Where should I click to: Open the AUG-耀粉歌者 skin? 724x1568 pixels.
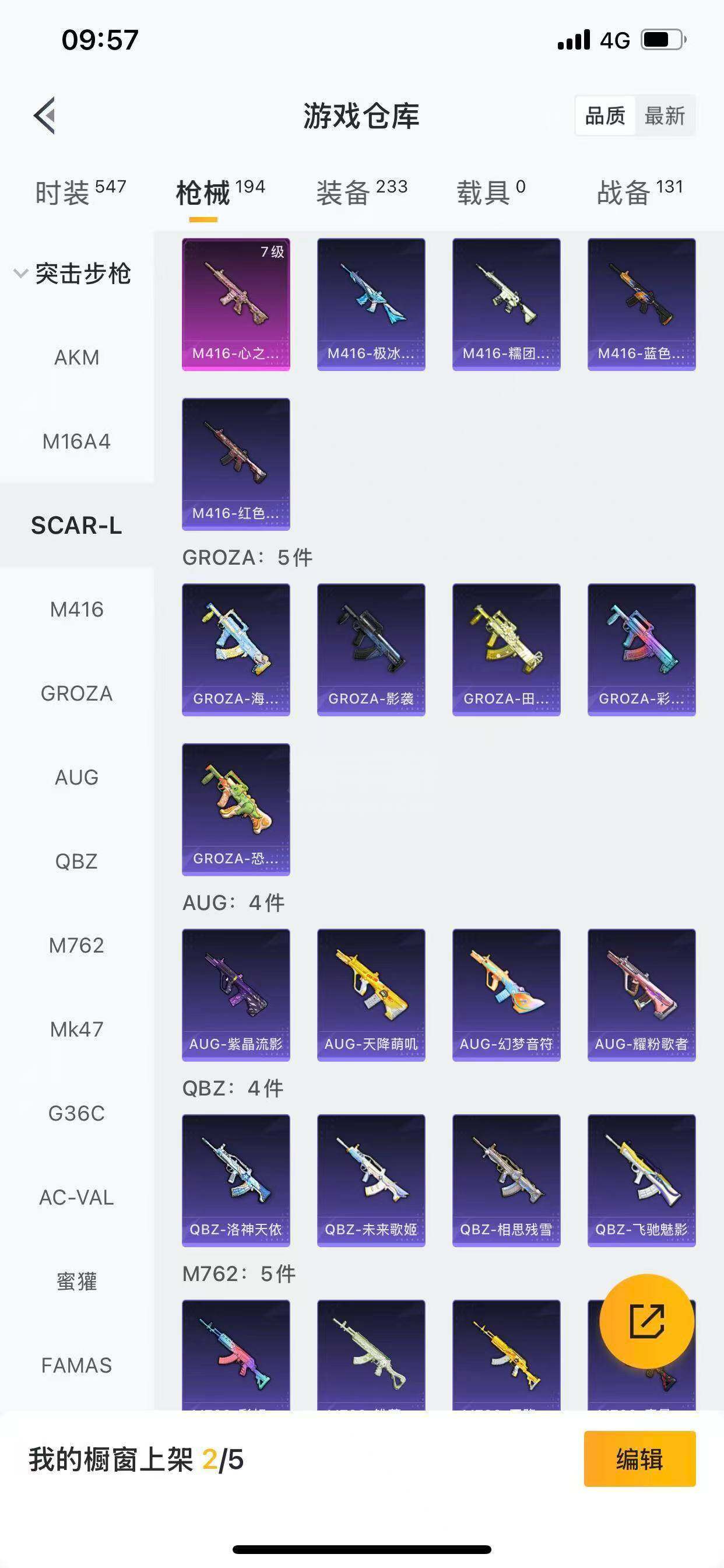641,995
